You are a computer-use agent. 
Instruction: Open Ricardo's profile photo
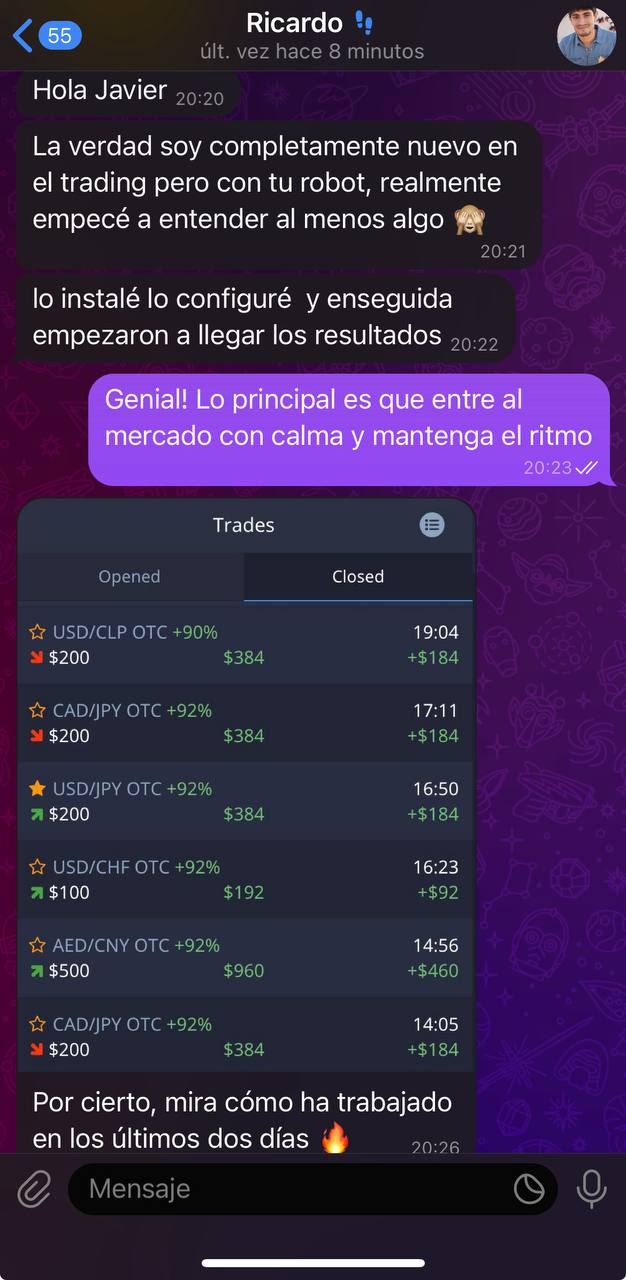point(586,36)
